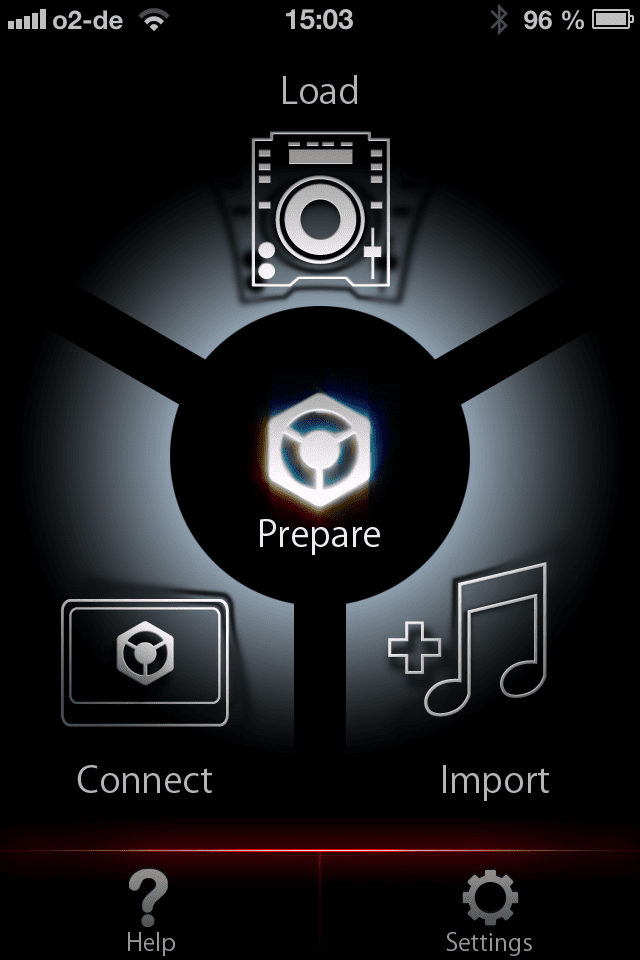Open the Connect option

tap(145, 662)
